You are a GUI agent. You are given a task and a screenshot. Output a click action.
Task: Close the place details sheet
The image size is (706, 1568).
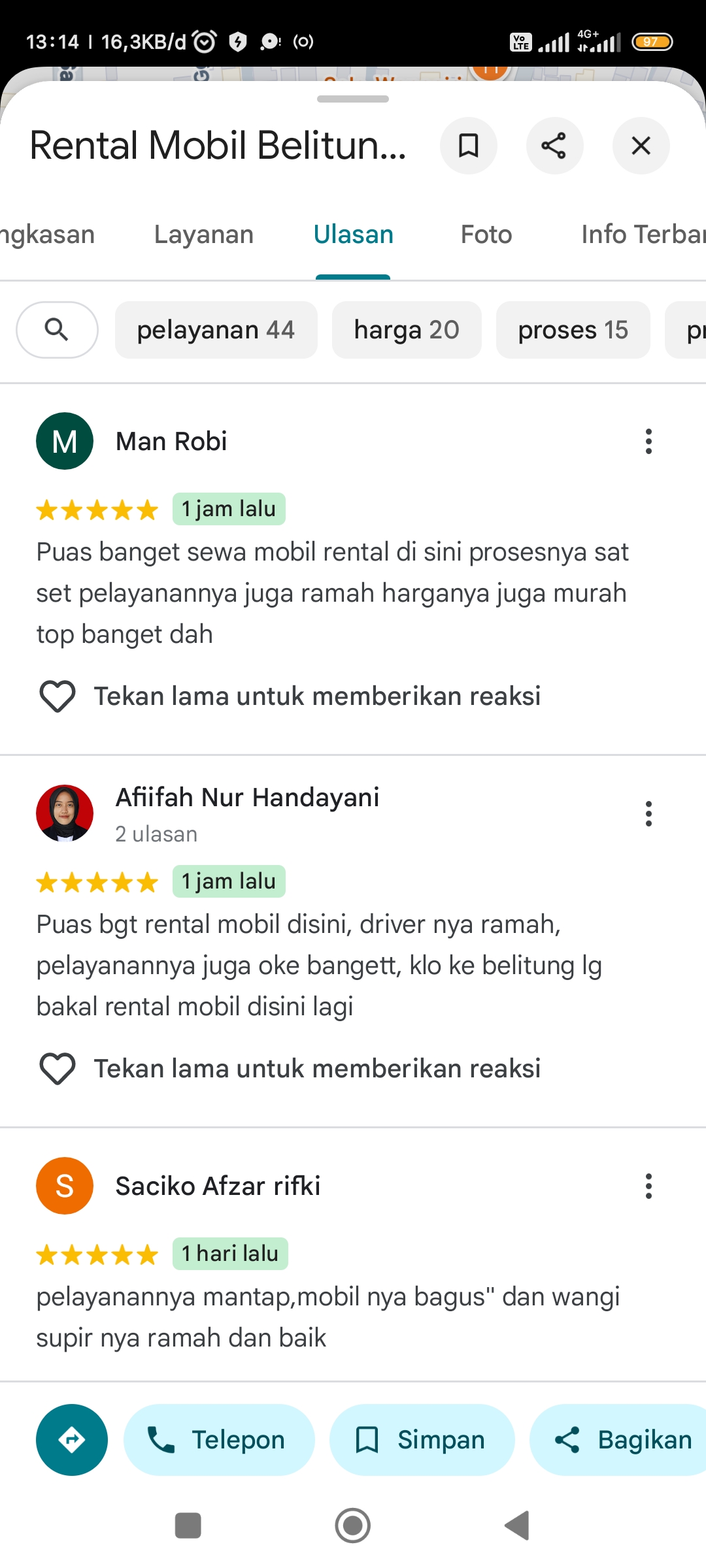coord(641,146)
